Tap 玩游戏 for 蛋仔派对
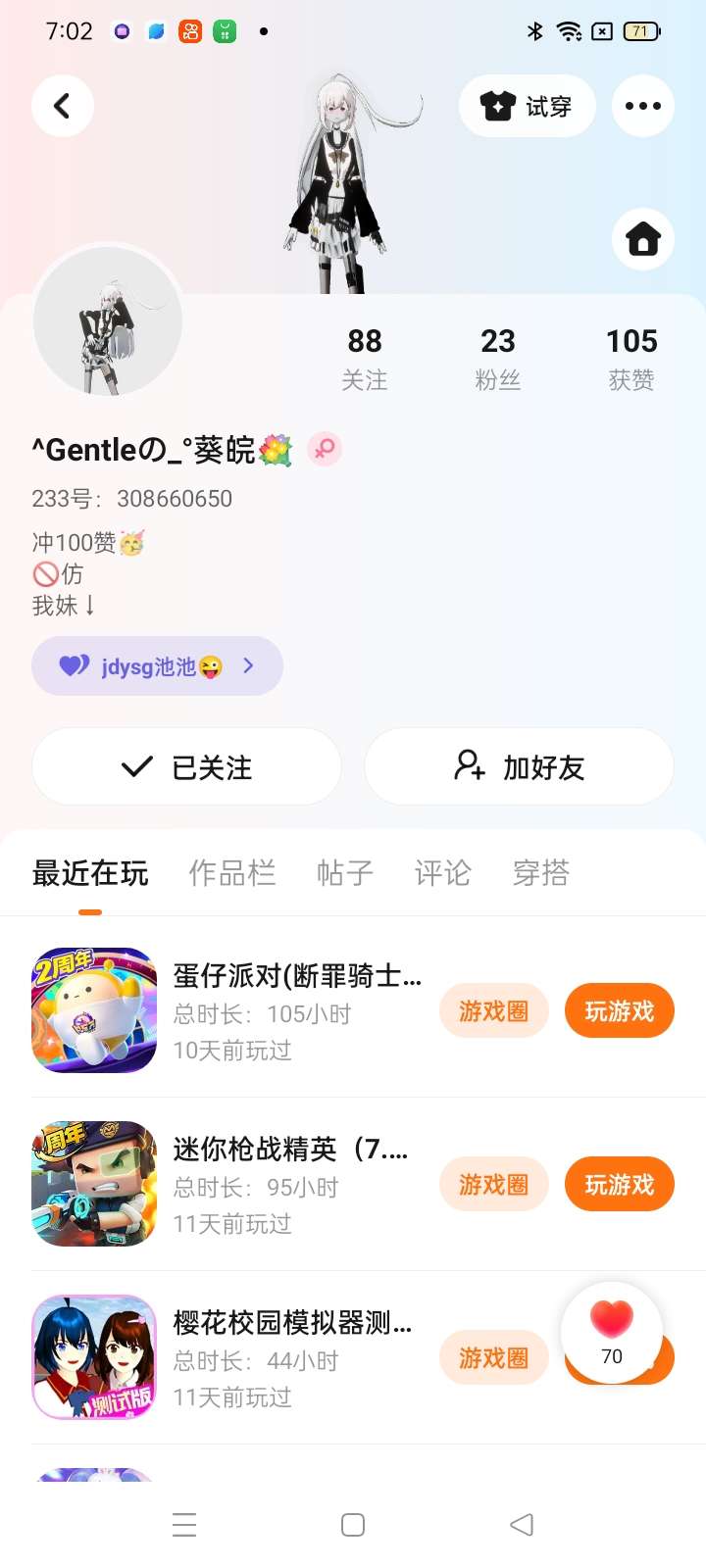Image resolution: width=706 pixels, height=1568 pixels. 619,1010
